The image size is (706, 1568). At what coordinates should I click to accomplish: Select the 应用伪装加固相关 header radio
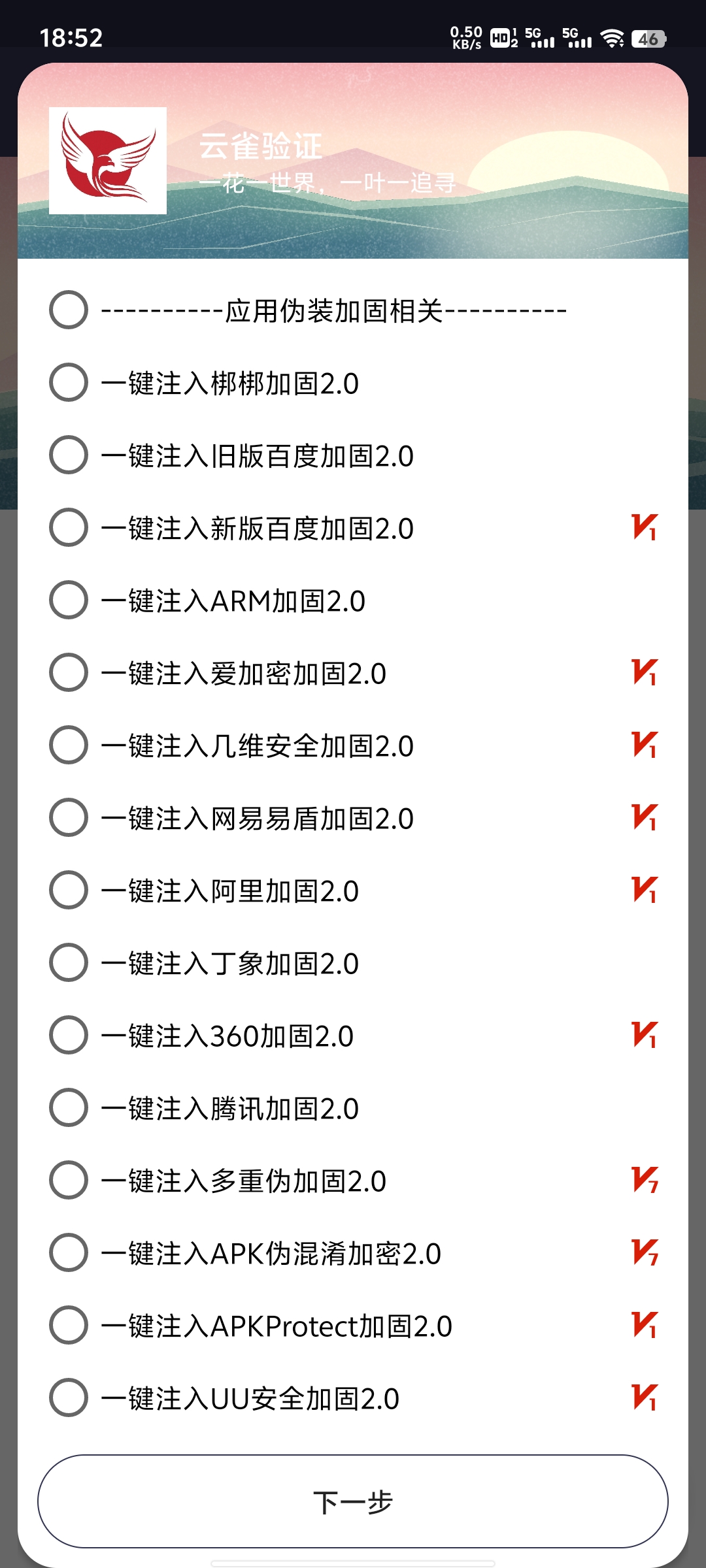click(x=69, y=310)
